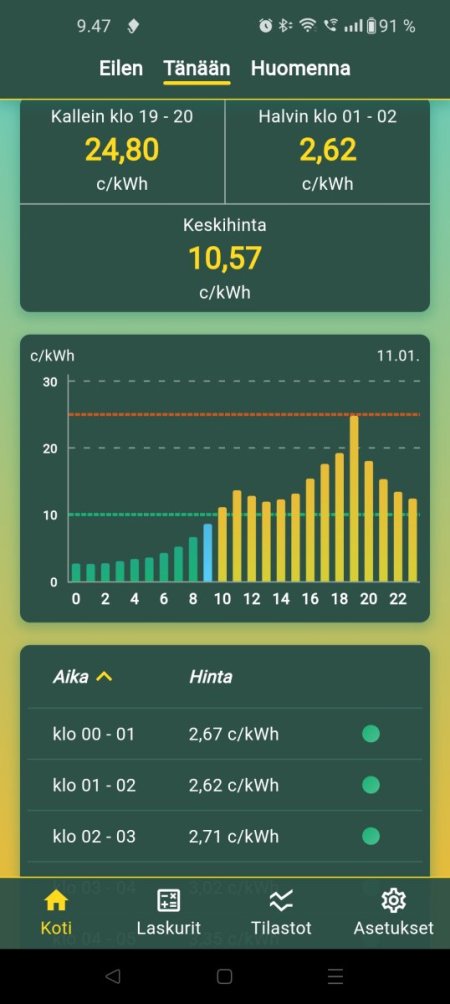This screenshot has width=450, height=1004.
Task: Sort the table by Hinta column
Action: (211, 677)
